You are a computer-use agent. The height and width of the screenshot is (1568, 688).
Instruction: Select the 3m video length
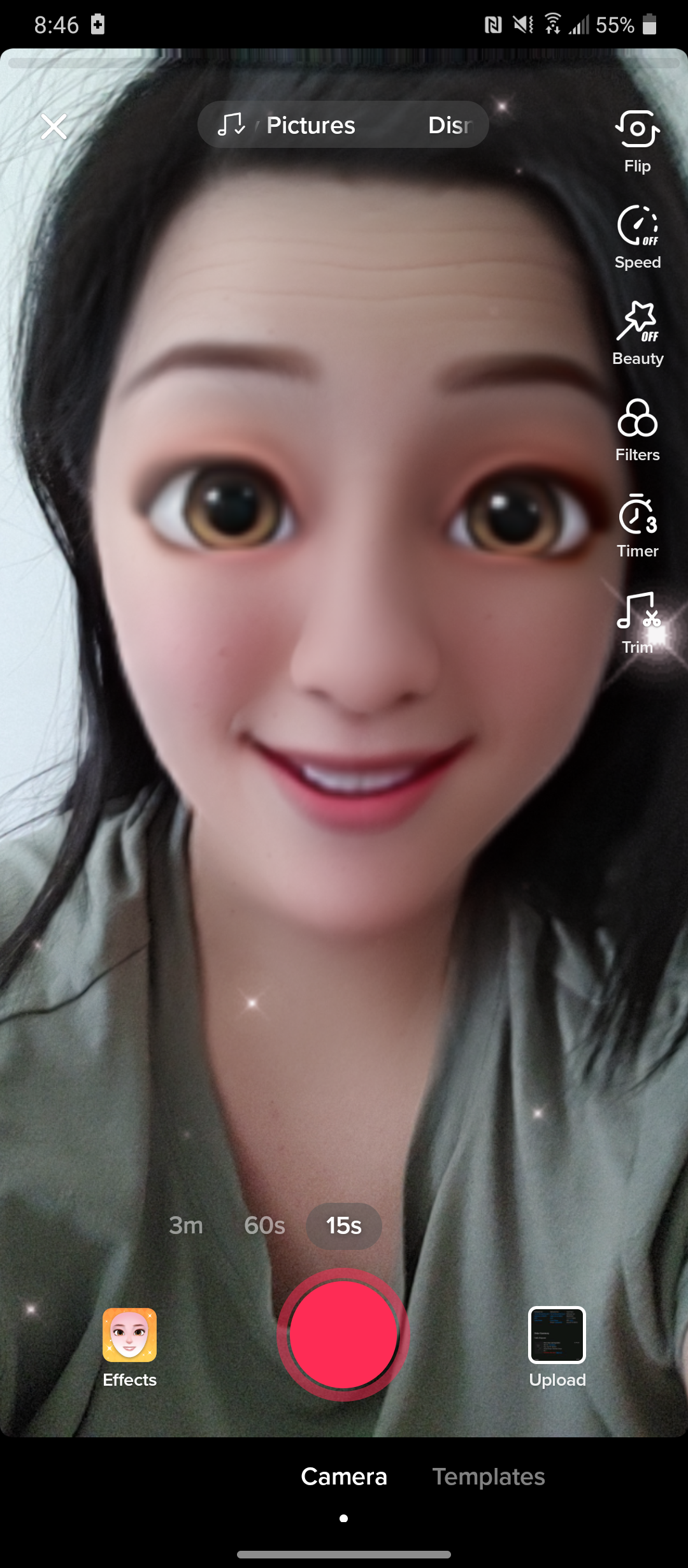pyautogui.click(x=186, y=1226)
